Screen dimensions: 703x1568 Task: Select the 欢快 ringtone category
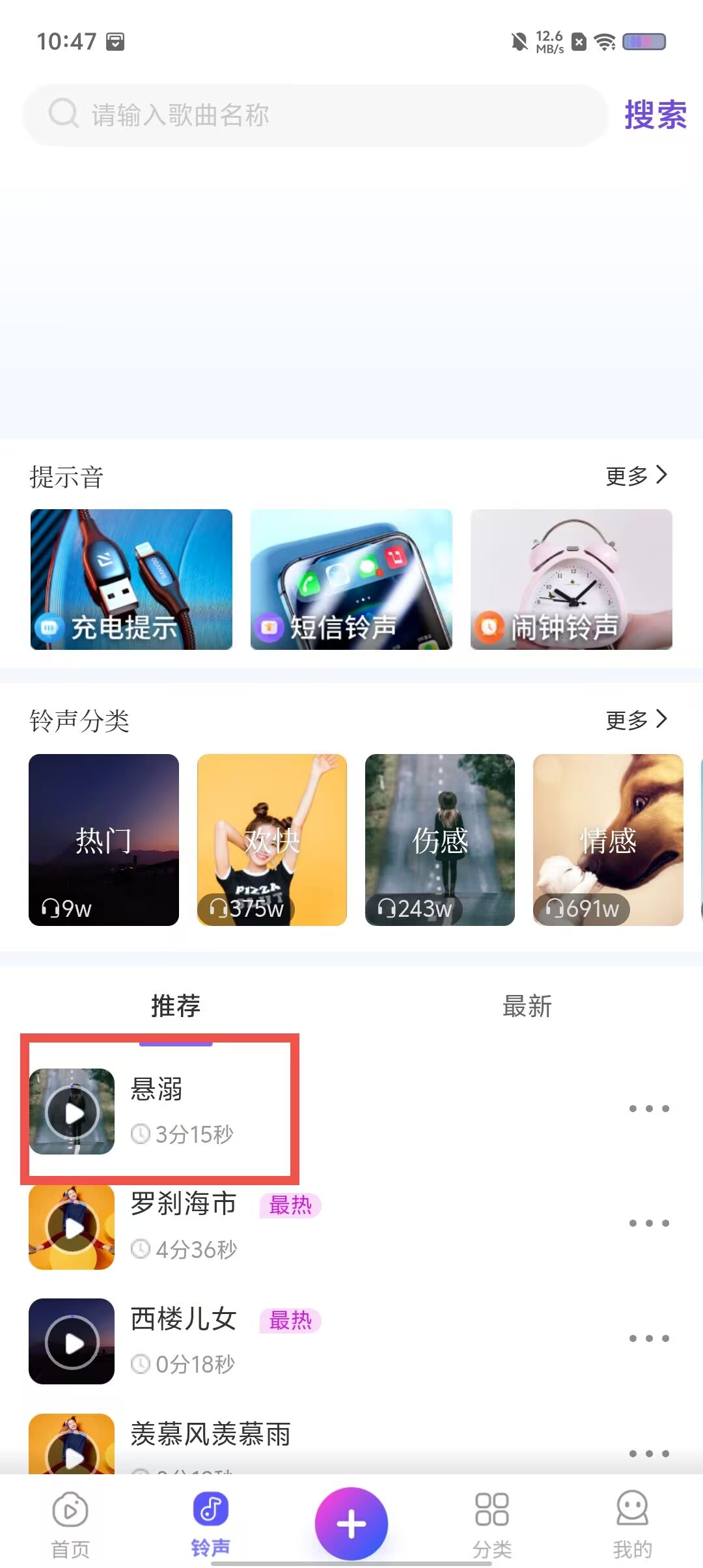pyautogui.click(x=272, y=840)
